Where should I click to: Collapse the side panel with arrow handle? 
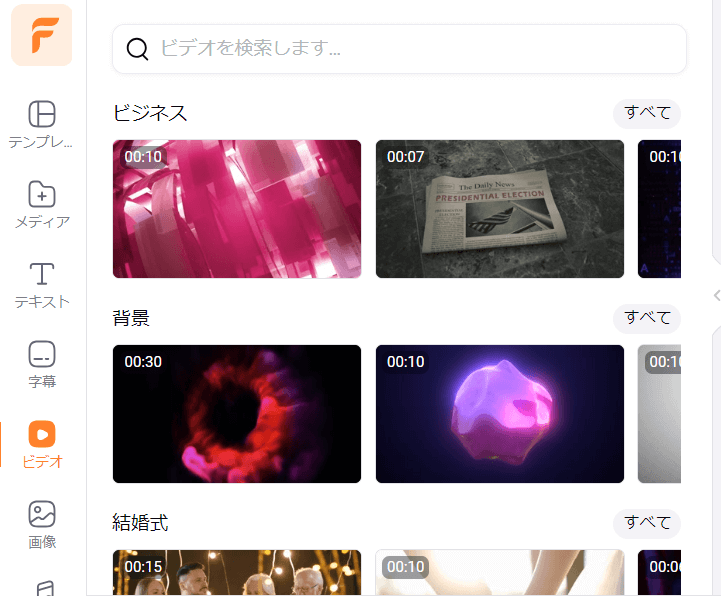(x=716, y=295)
